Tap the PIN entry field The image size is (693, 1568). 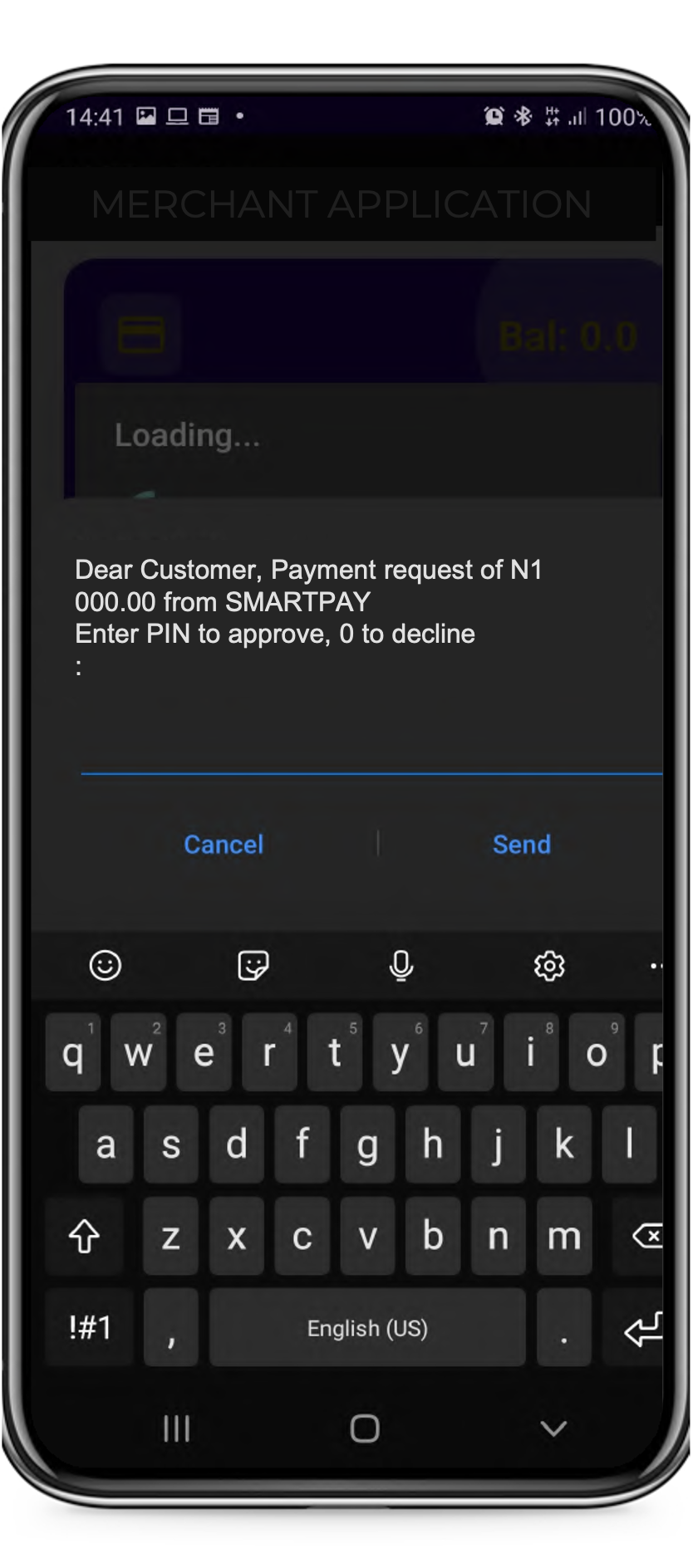coord(370,752)
